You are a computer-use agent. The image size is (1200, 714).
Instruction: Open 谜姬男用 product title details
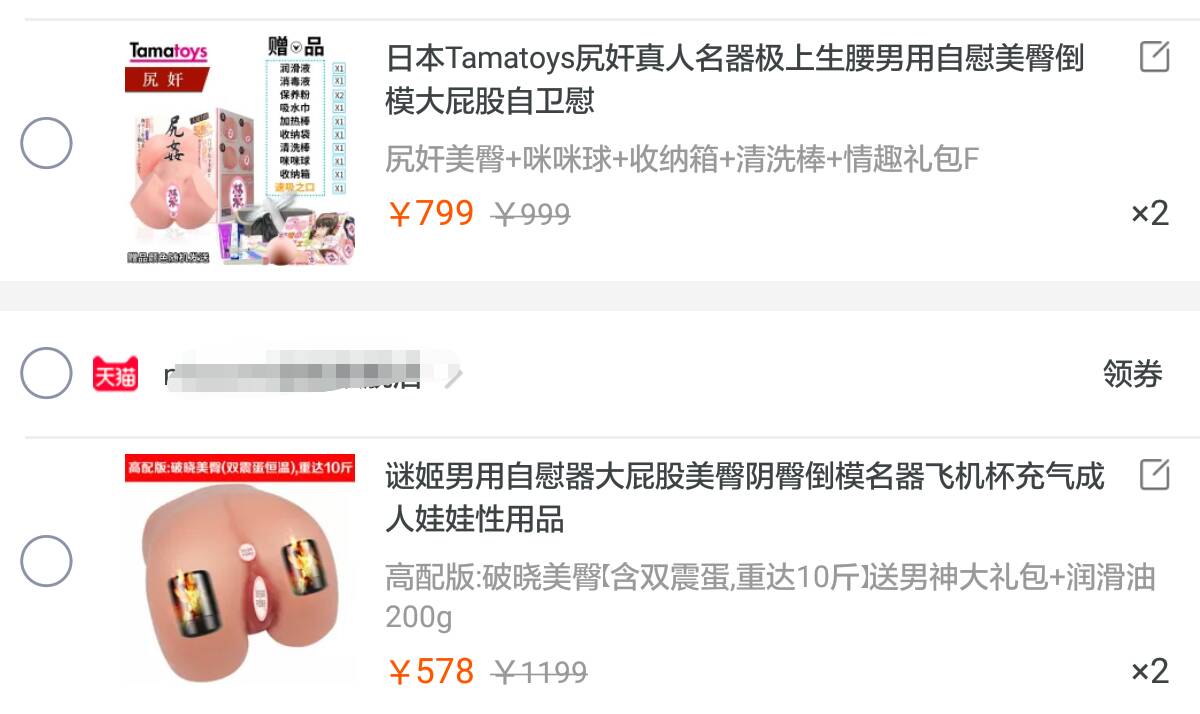tap(745, 497)
